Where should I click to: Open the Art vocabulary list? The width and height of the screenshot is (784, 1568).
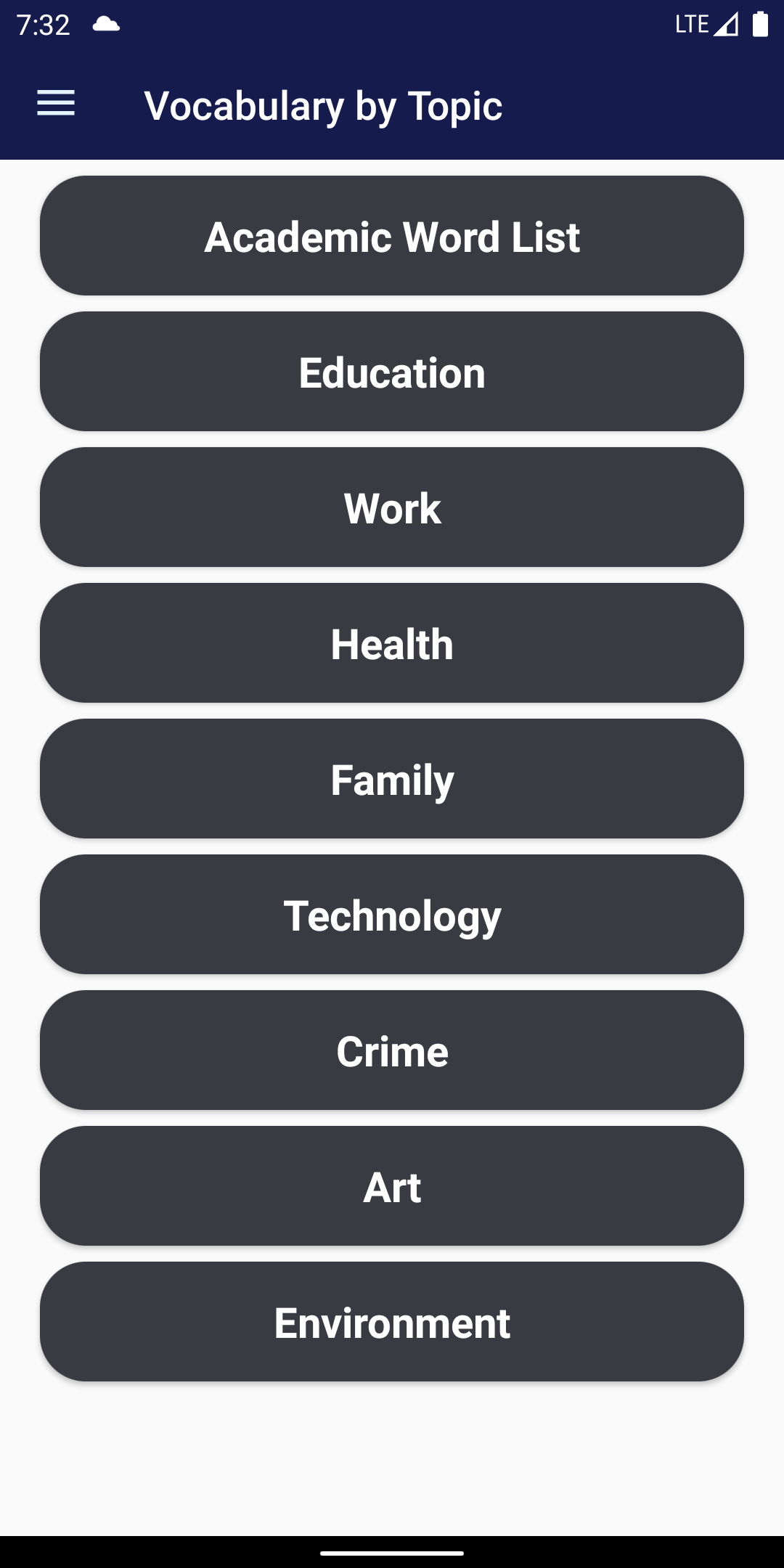392,1186
